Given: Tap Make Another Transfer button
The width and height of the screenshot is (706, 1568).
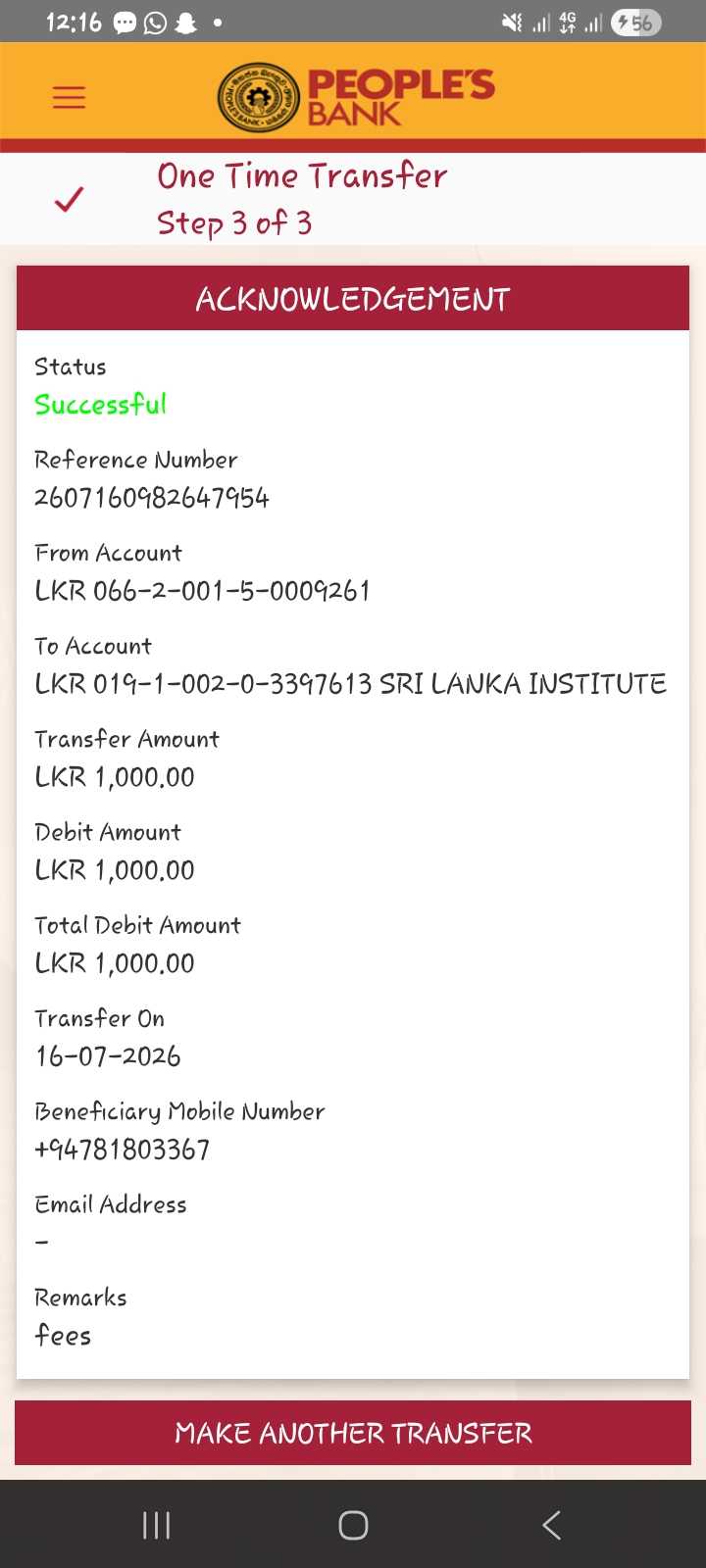Looking at the screenshot, I should [353, 1433].
